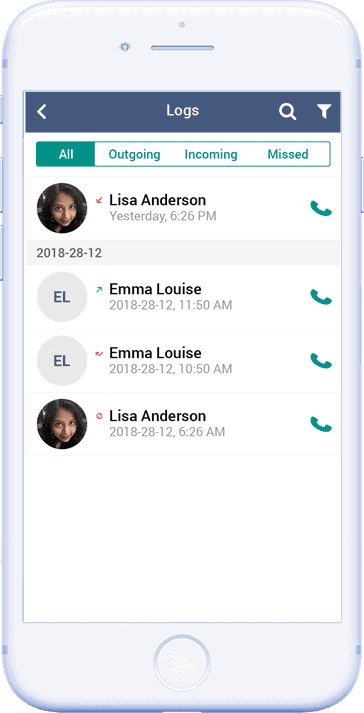Show only Missed calls
Screen dimensions: 364x713
288,154
